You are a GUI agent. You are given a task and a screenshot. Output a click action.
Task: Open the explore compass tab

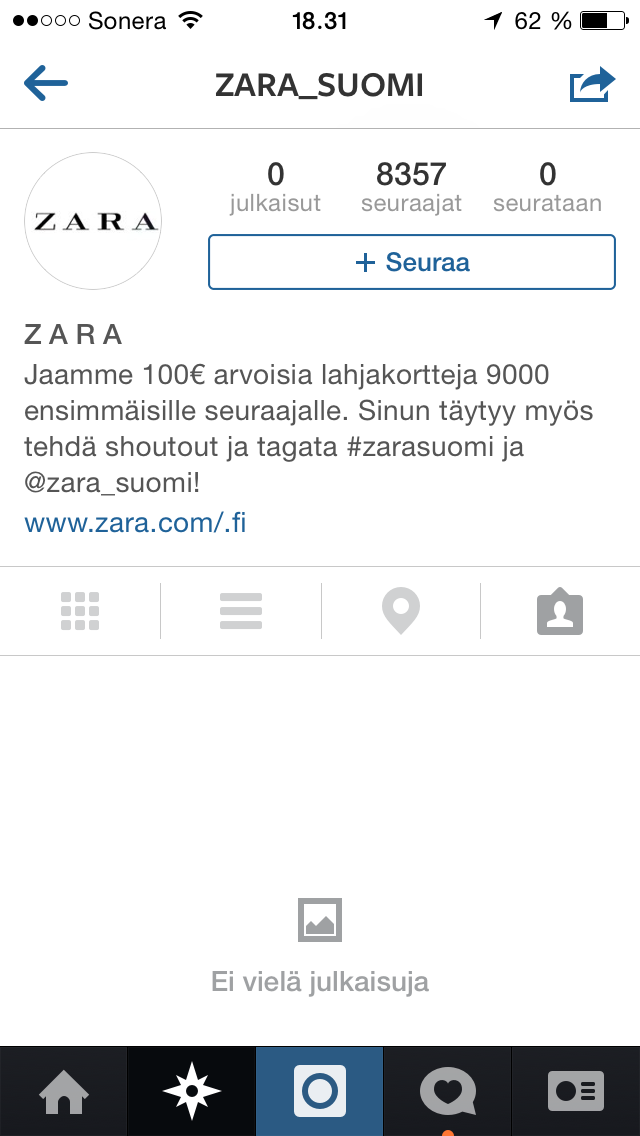[191, 1091]
